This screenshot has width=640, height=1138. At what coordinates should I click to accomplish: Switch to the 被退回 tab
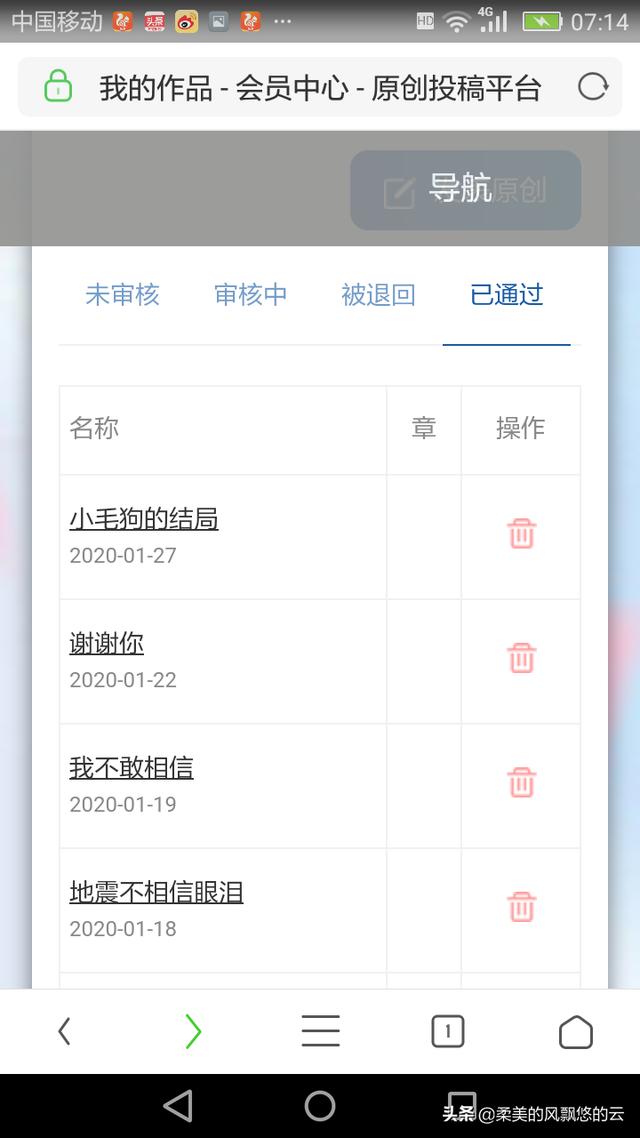coord(378,295)
